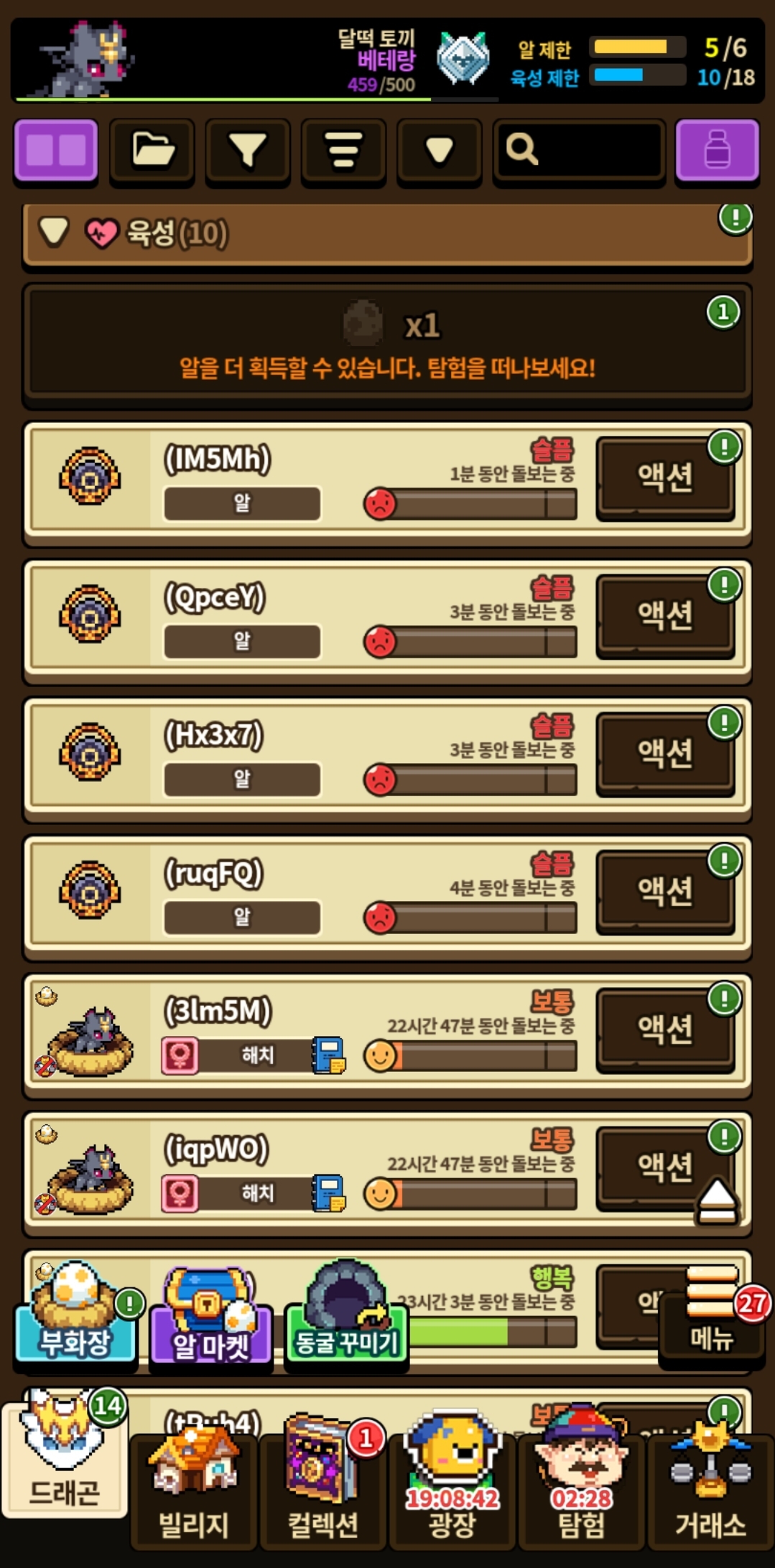
Task: Open the 알 마켓 egg market
Action: [210, 1321]
